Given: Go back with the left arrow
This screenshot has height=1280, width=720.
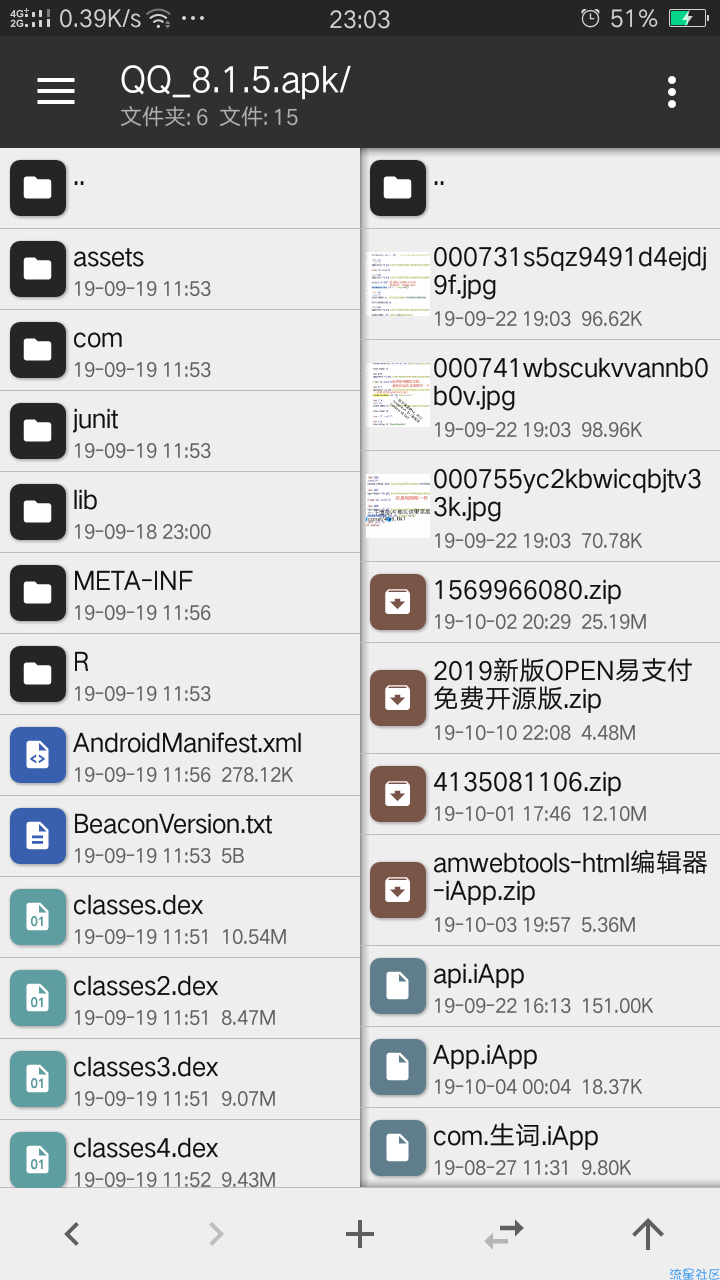Looking at the screenshot, I should pyautogui.click(x=72, y=1234).
